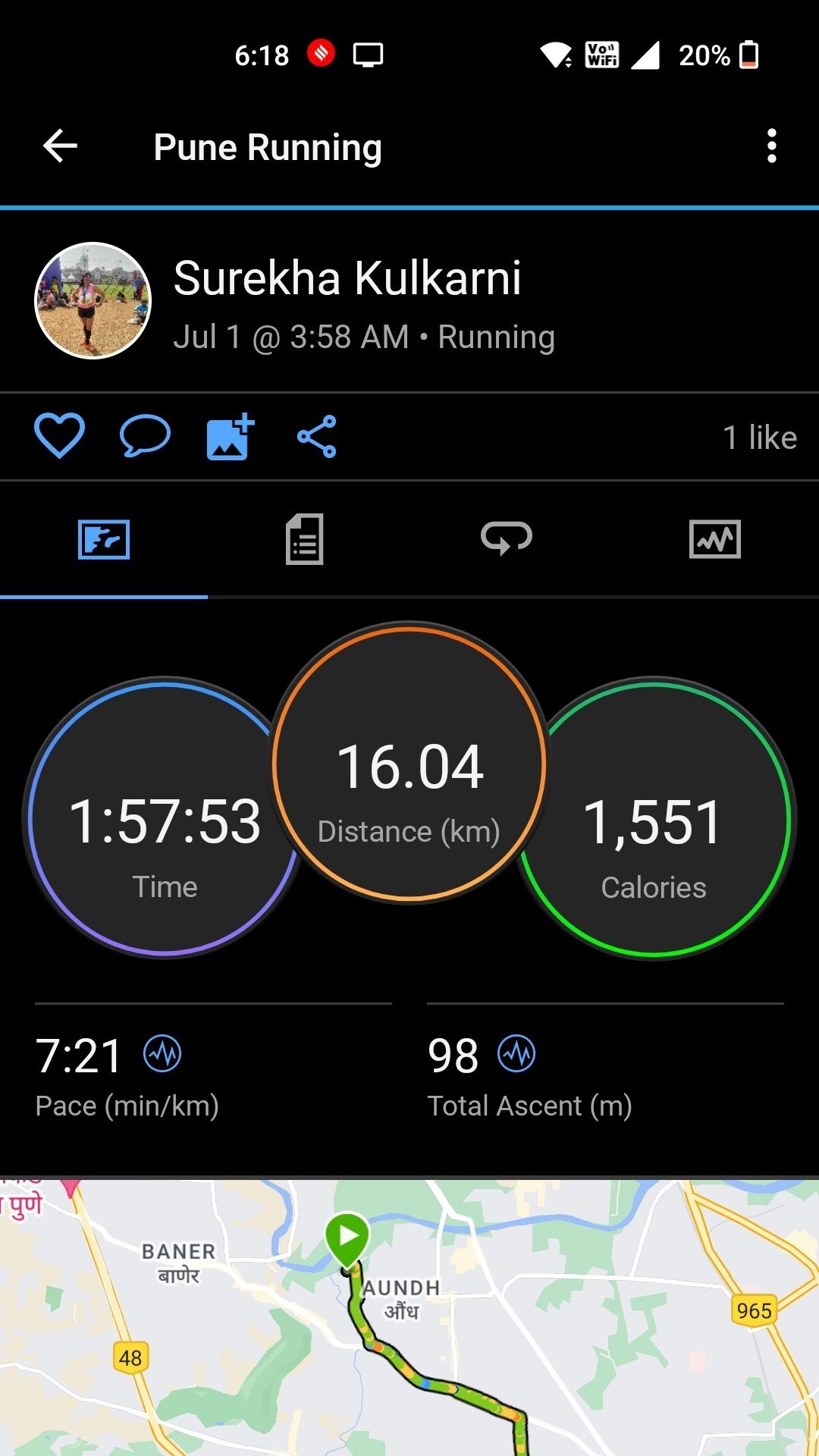Viewport: 819px width, 1456px height.
Task: Go back using the arrow
Action: coord(60,146)
